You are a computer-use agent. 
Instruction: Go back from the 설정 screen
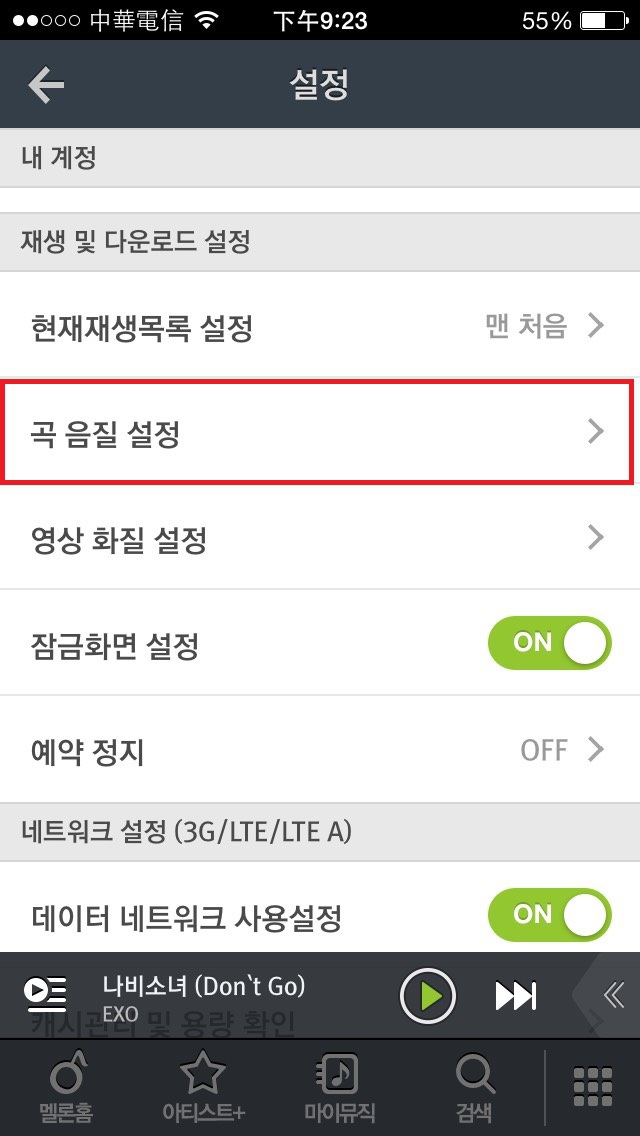coord(46,86)
